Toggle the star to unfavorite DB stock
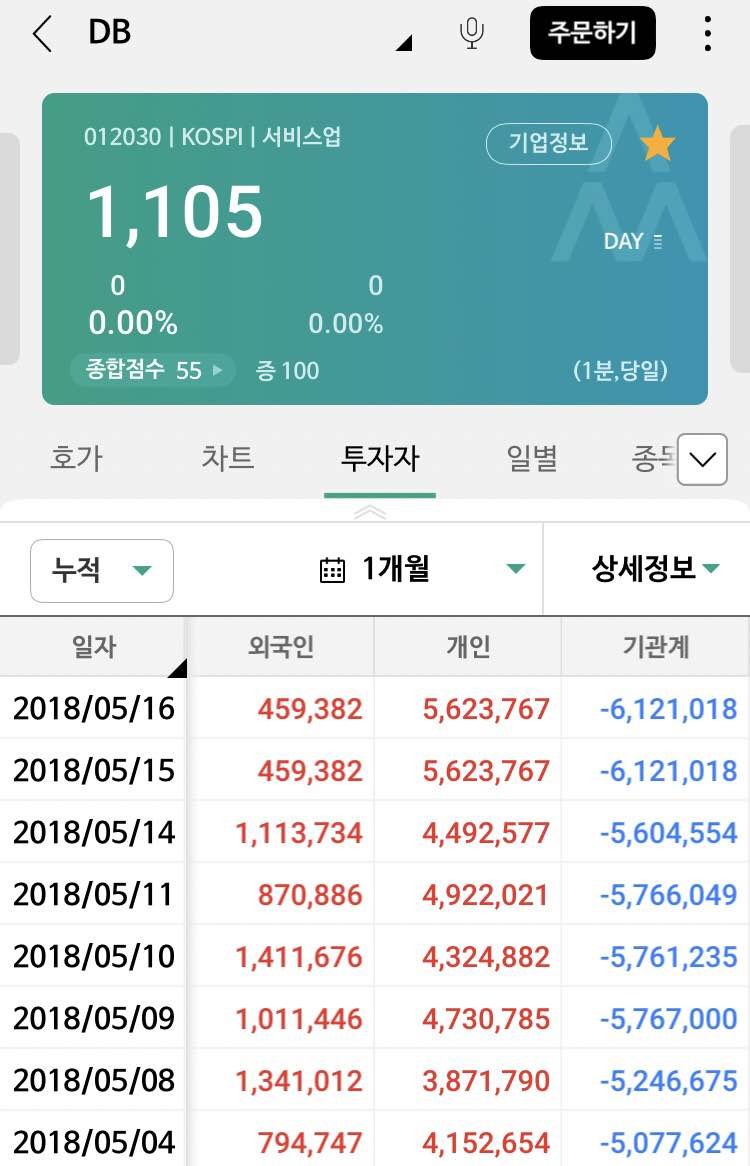The width and height of the screenshot is (750, 1166). pos(657,143)
